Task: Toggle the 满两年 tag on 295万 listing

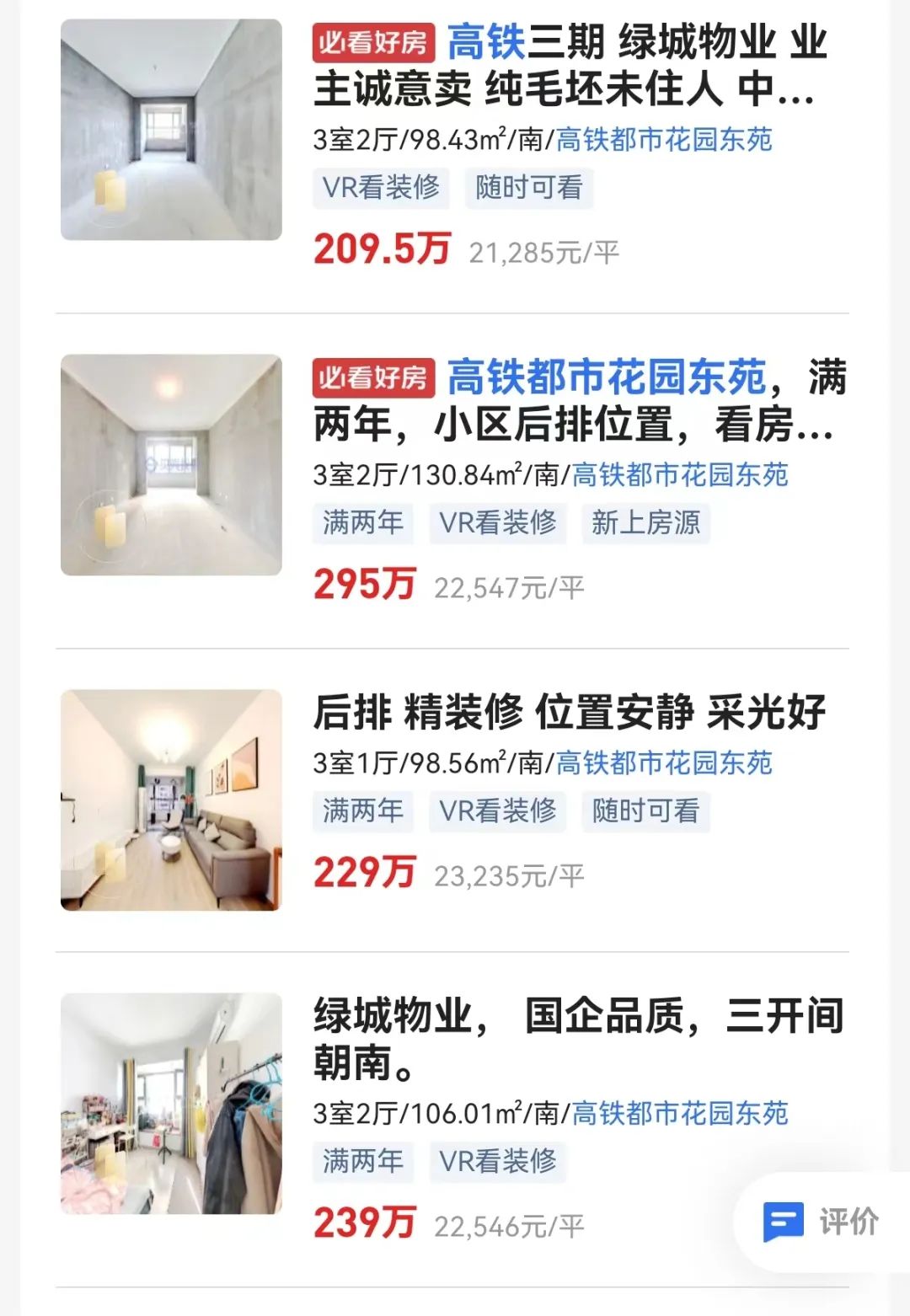Action: [363, 524]
